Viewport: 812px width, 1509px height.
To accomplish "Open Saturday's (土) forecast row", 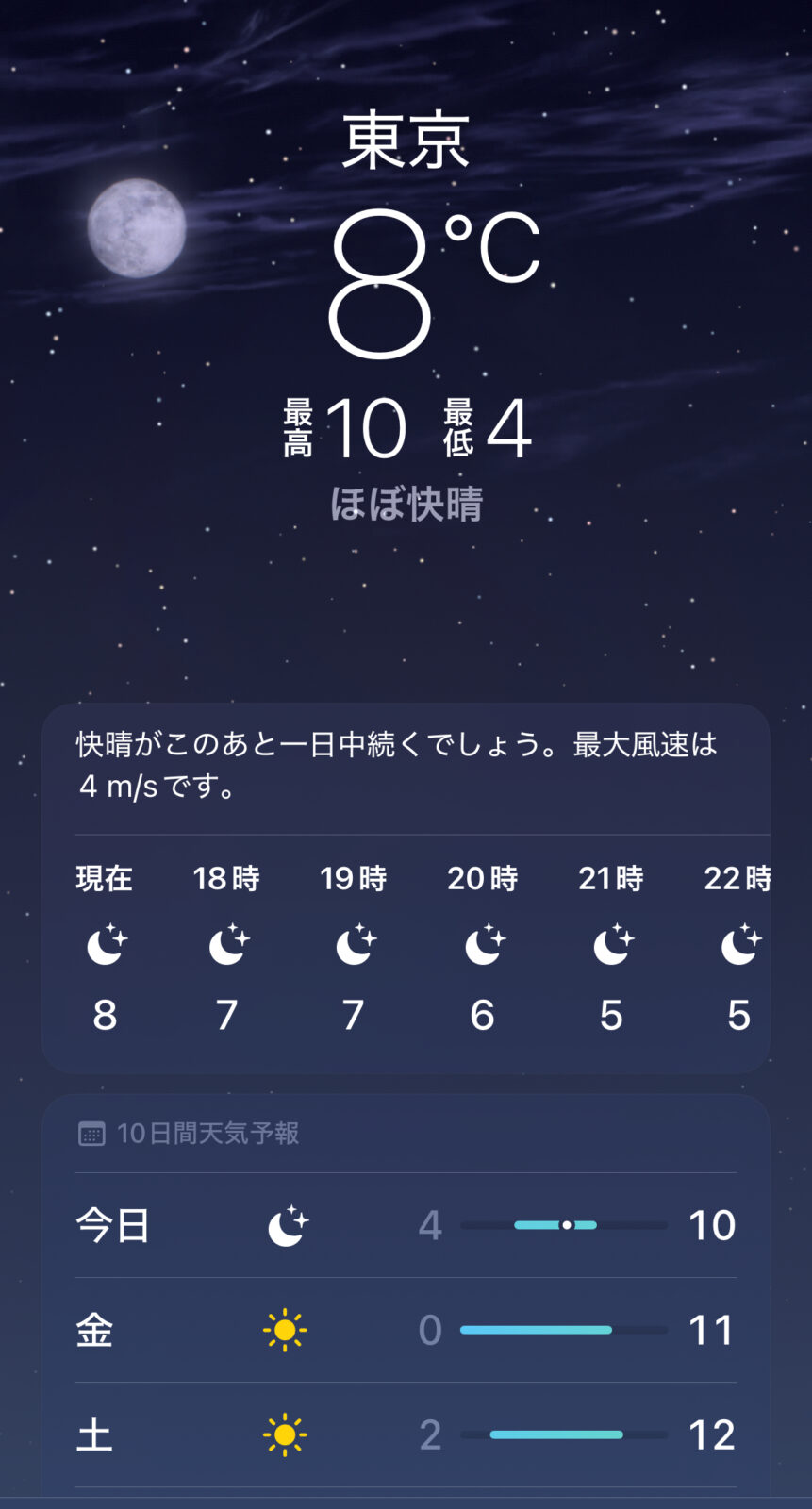I will [406, 1435].
